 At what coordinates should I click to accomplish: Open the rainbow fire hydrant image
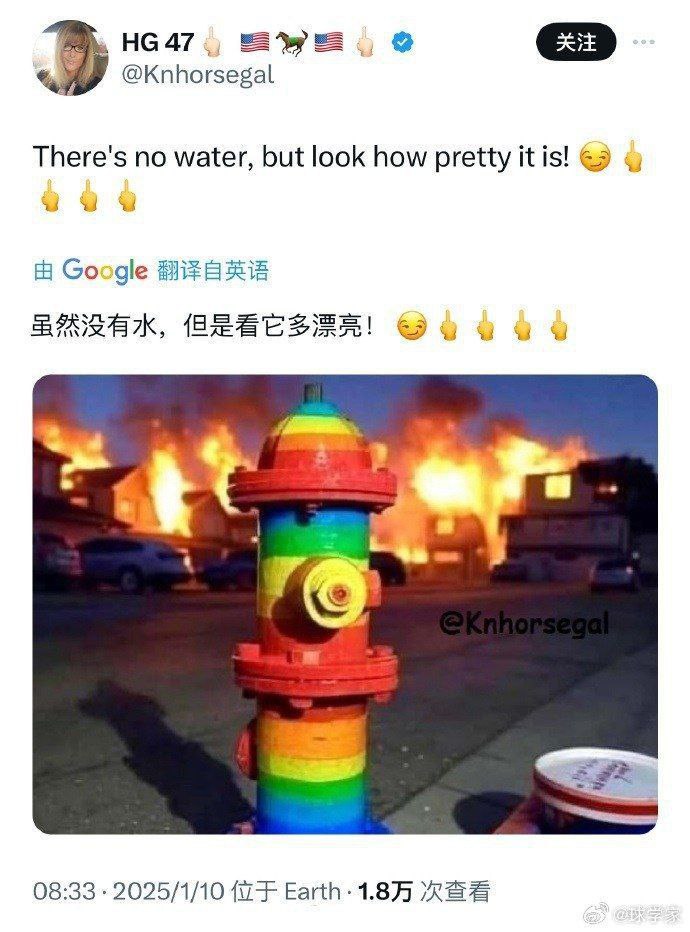[345, 604]
